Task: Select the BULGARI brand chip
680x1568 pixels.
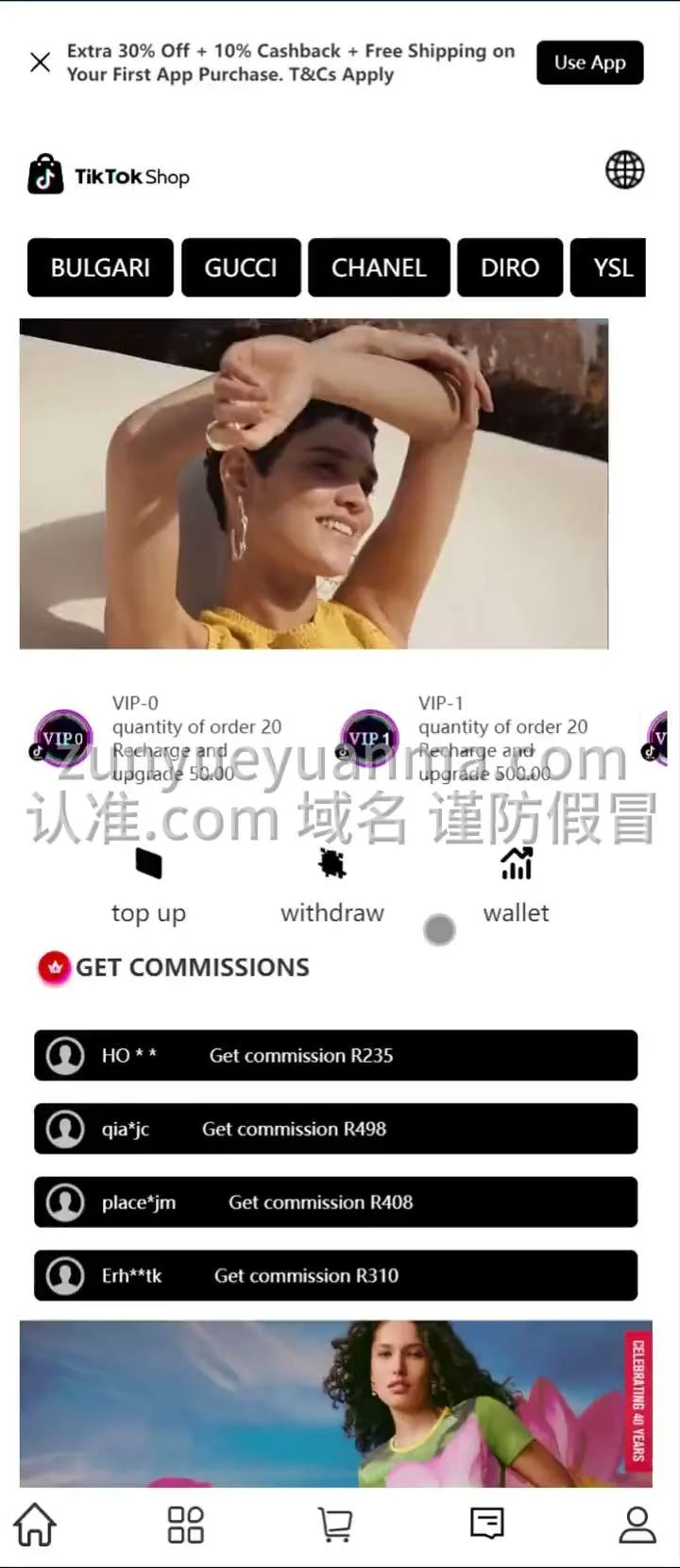Action: click(x=100, y=267)
